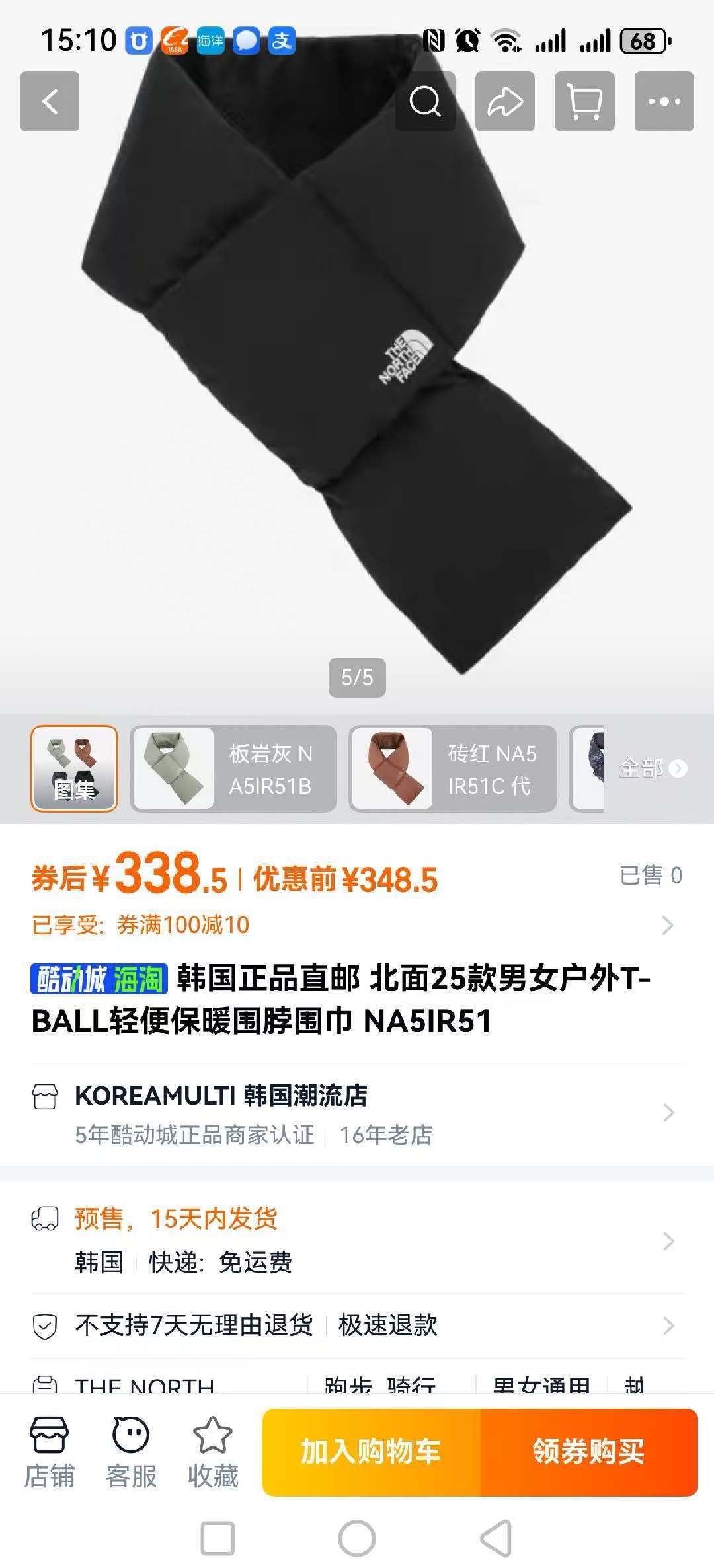Open search from the magnifier icon
714x1568 pixels.
[425, 101]
